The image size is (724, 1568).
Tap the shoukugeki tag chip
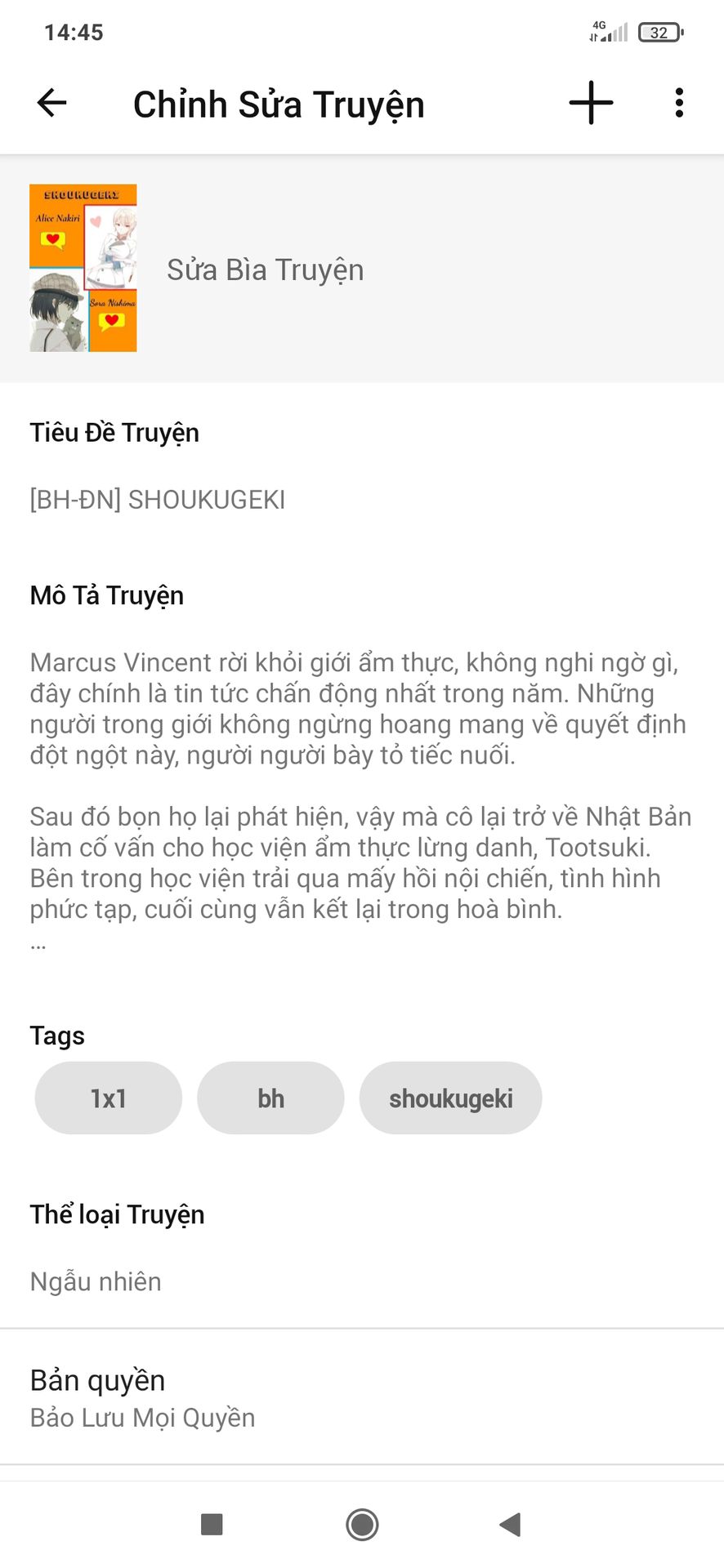point(450,1098)
